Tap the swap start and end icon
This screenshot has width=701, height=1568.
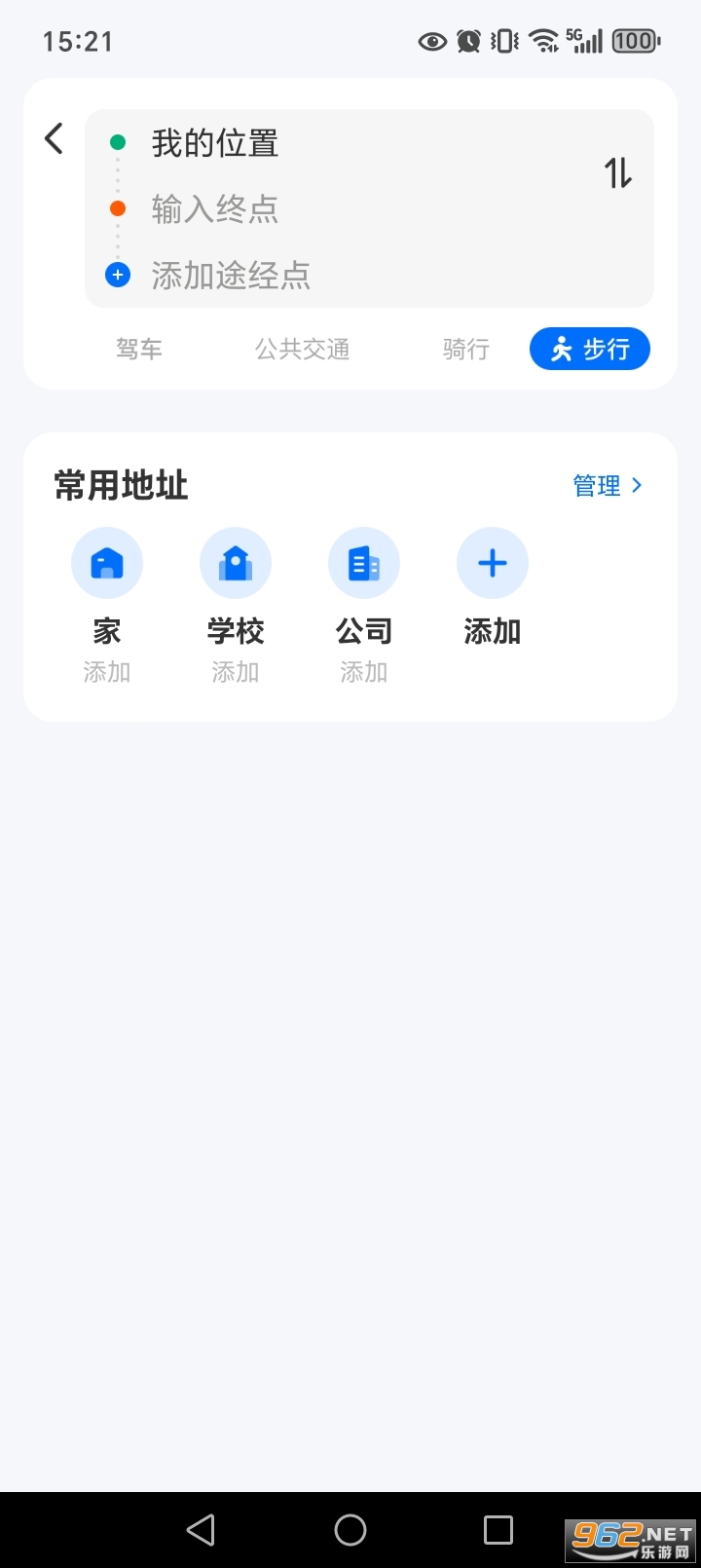618,175
